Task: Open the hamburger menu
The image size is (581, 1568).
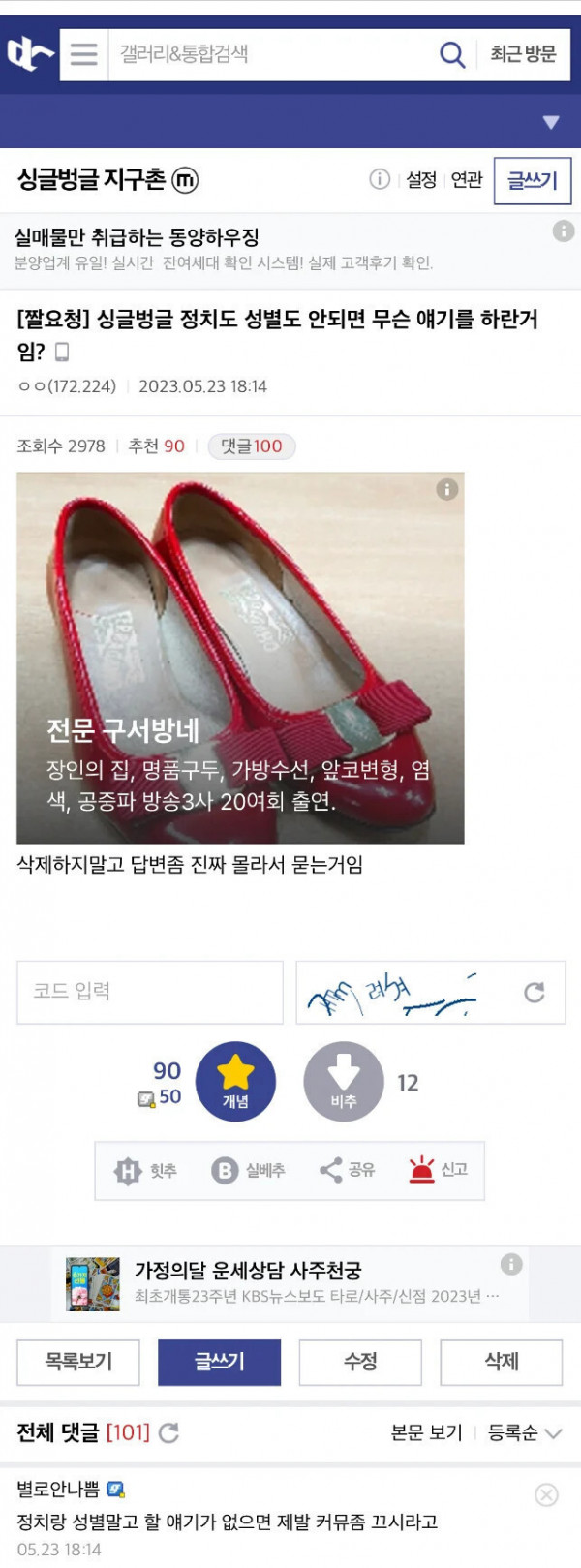Action: pyautogui.click(x=84, y=53)
